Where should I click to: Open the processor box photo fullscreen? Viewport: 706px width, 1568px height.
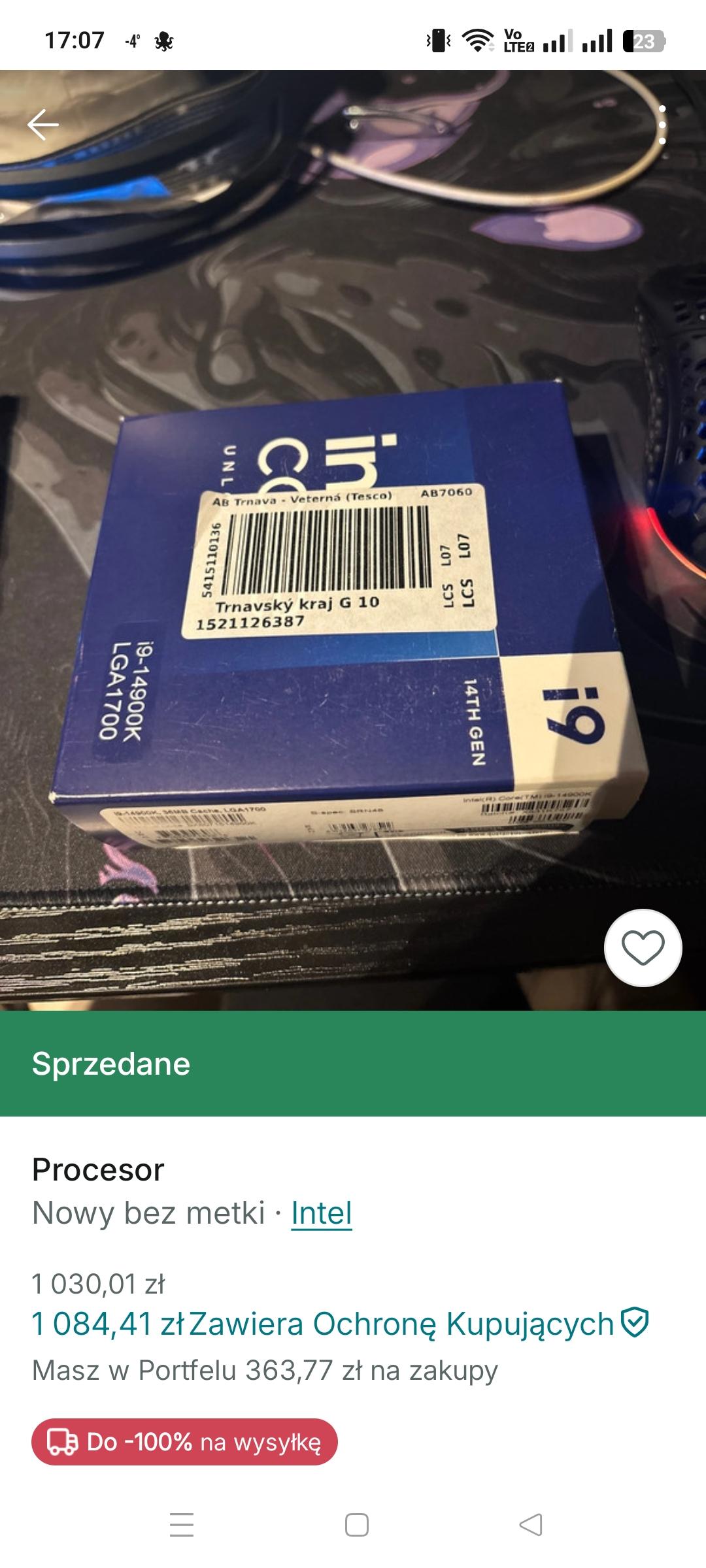point(353,588)
